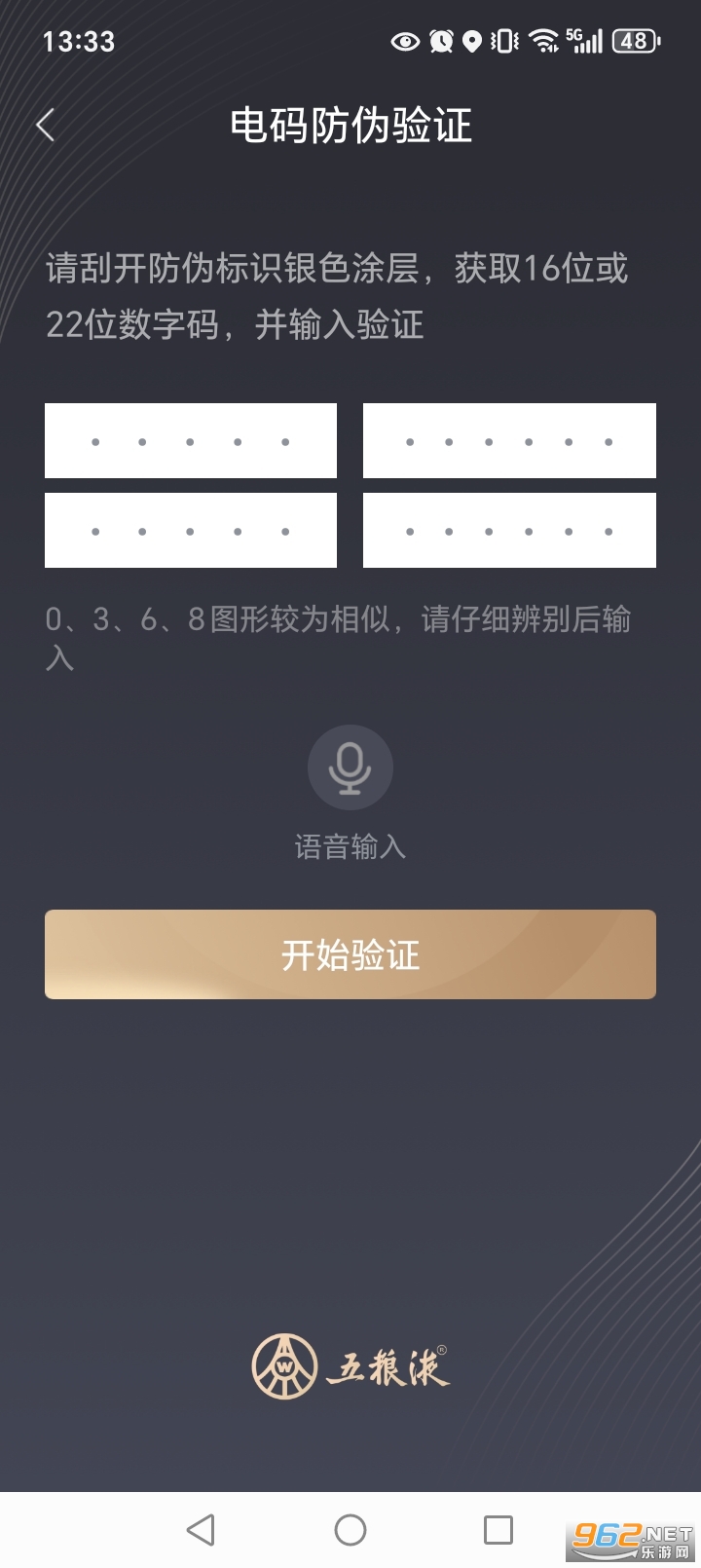The width and height of the screenshot is (701, 1568).
Task: Click the top-left code input field
Action: tap(190, 440)
